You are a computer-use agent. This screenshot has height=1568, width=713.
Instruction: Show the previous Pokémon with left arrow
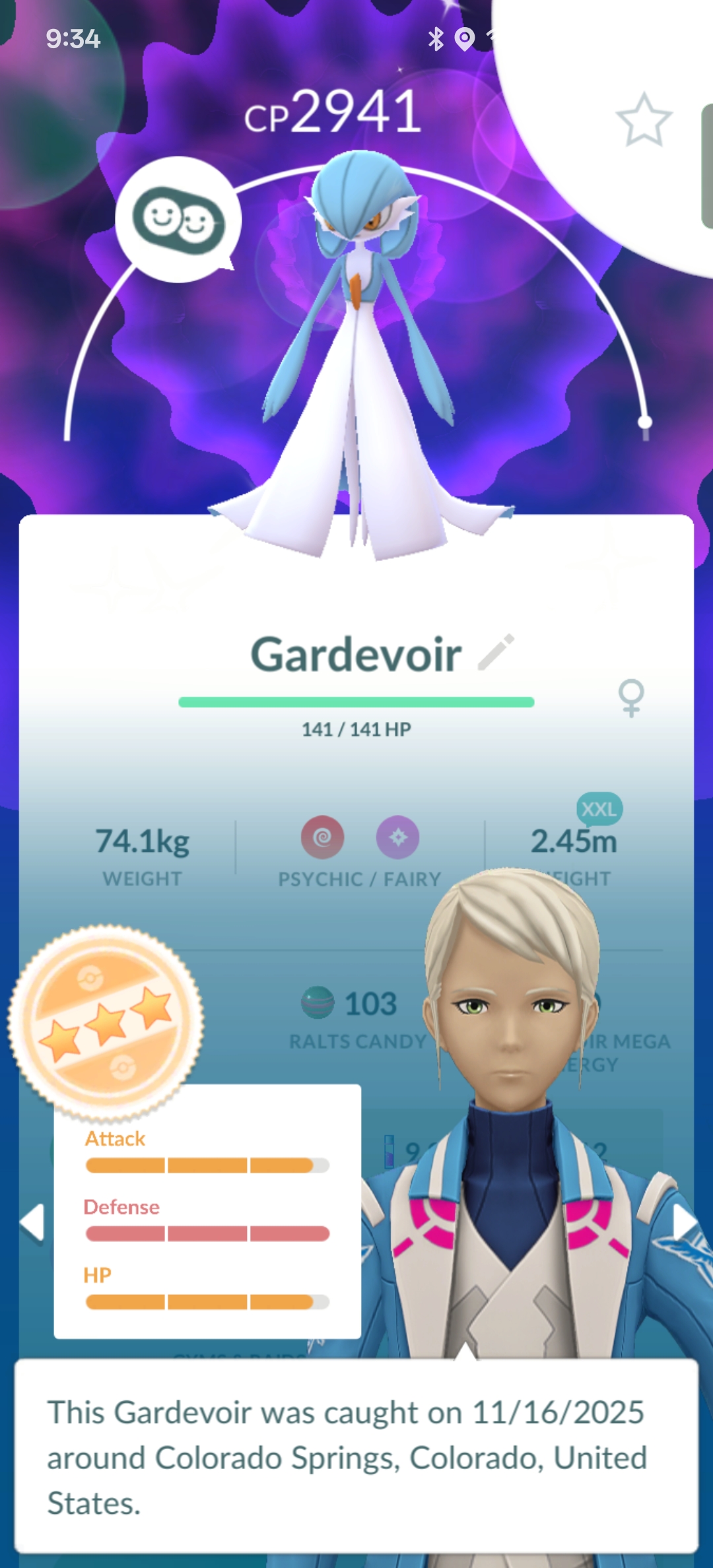pyautogui.click(x=33, y=1222)
